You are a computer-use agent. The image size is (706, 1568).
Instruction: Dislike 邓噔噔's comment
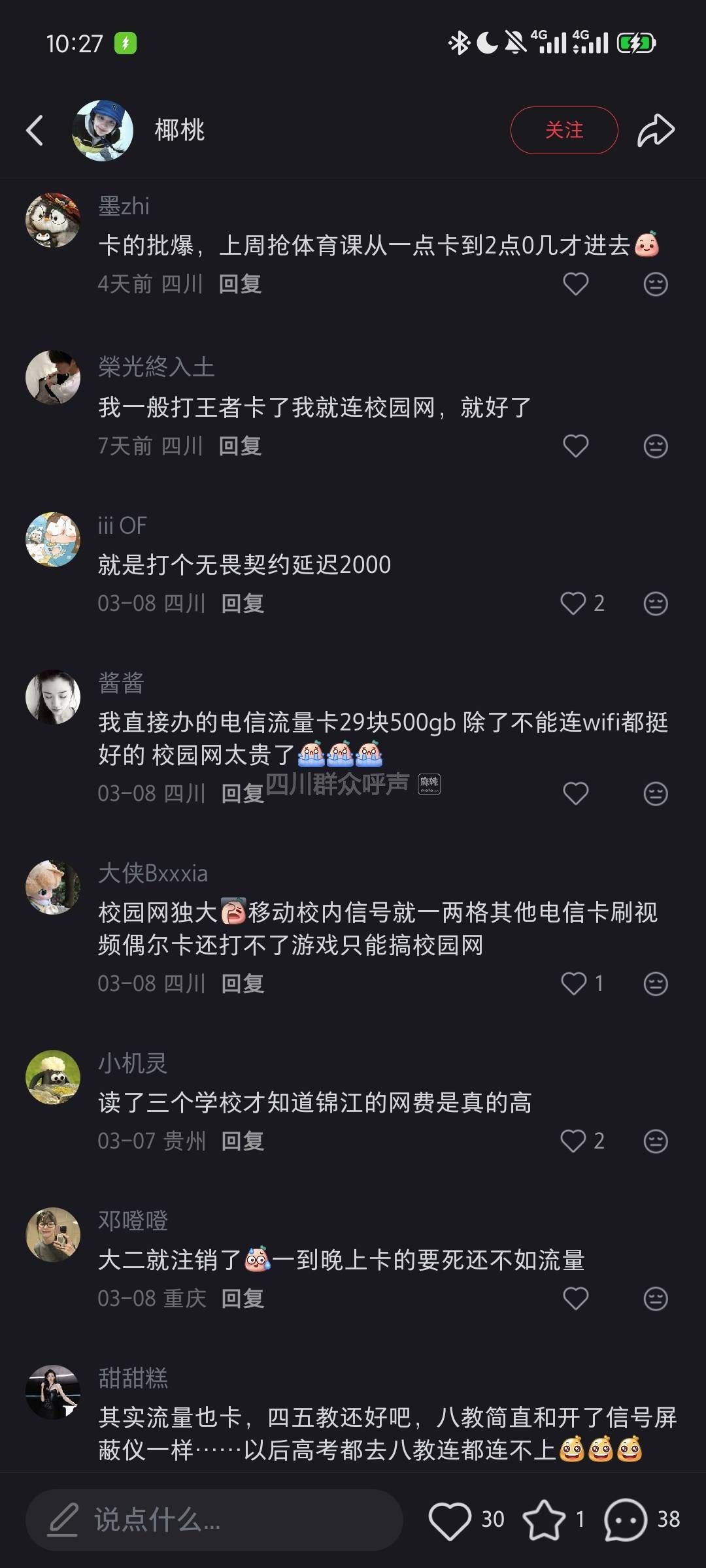click(655, 1298)
